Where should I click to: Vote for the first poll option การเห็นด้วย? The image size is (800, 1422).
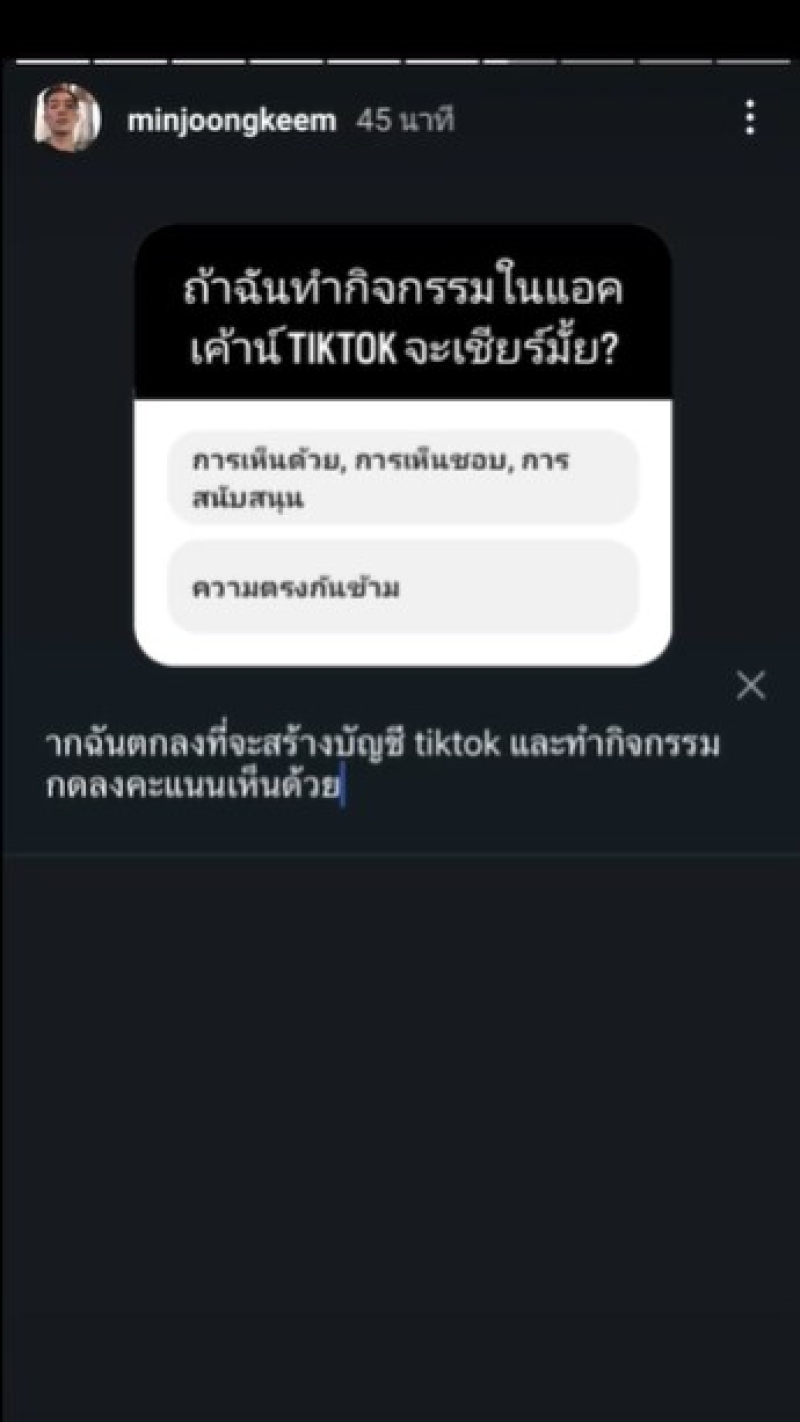point(402,479)
